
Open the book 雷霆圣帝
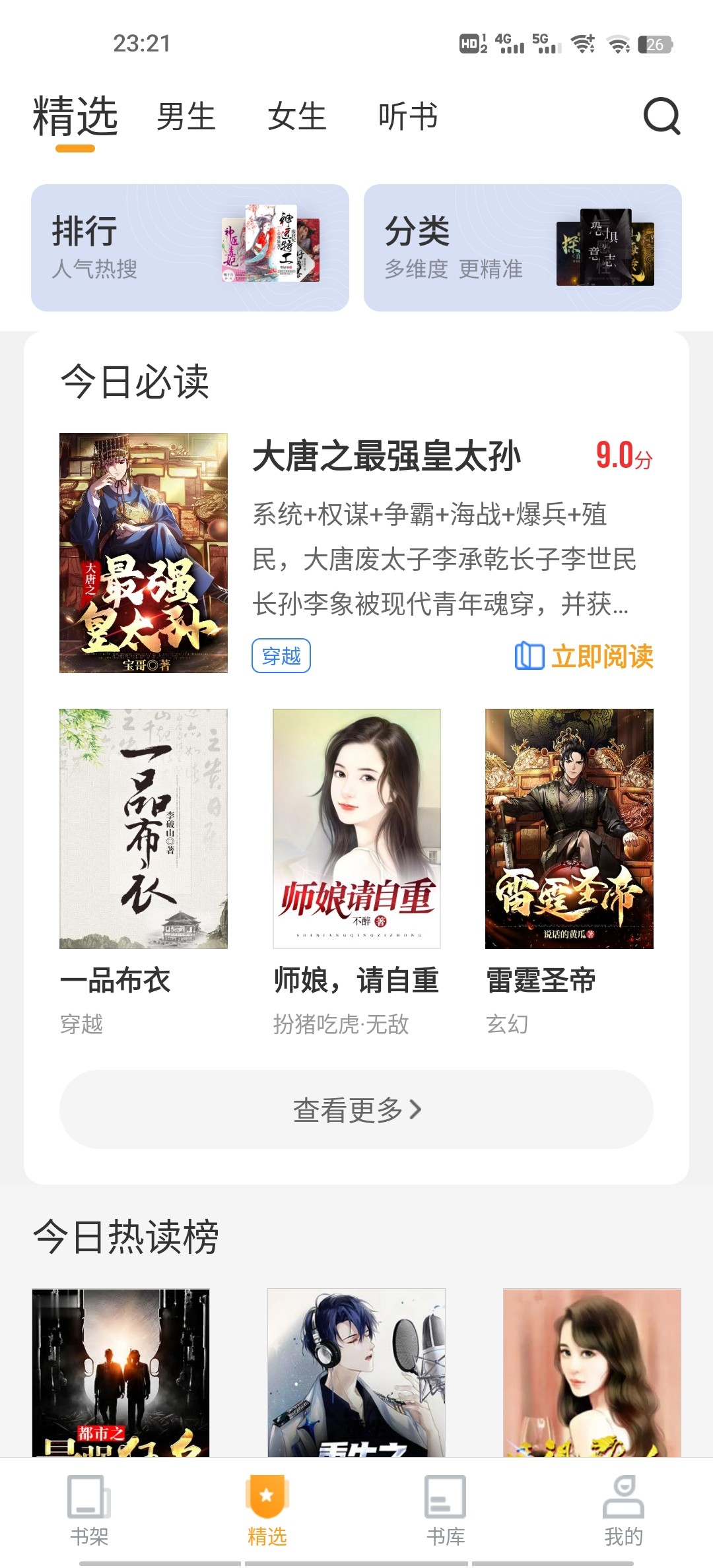click(x=569, y=829)
